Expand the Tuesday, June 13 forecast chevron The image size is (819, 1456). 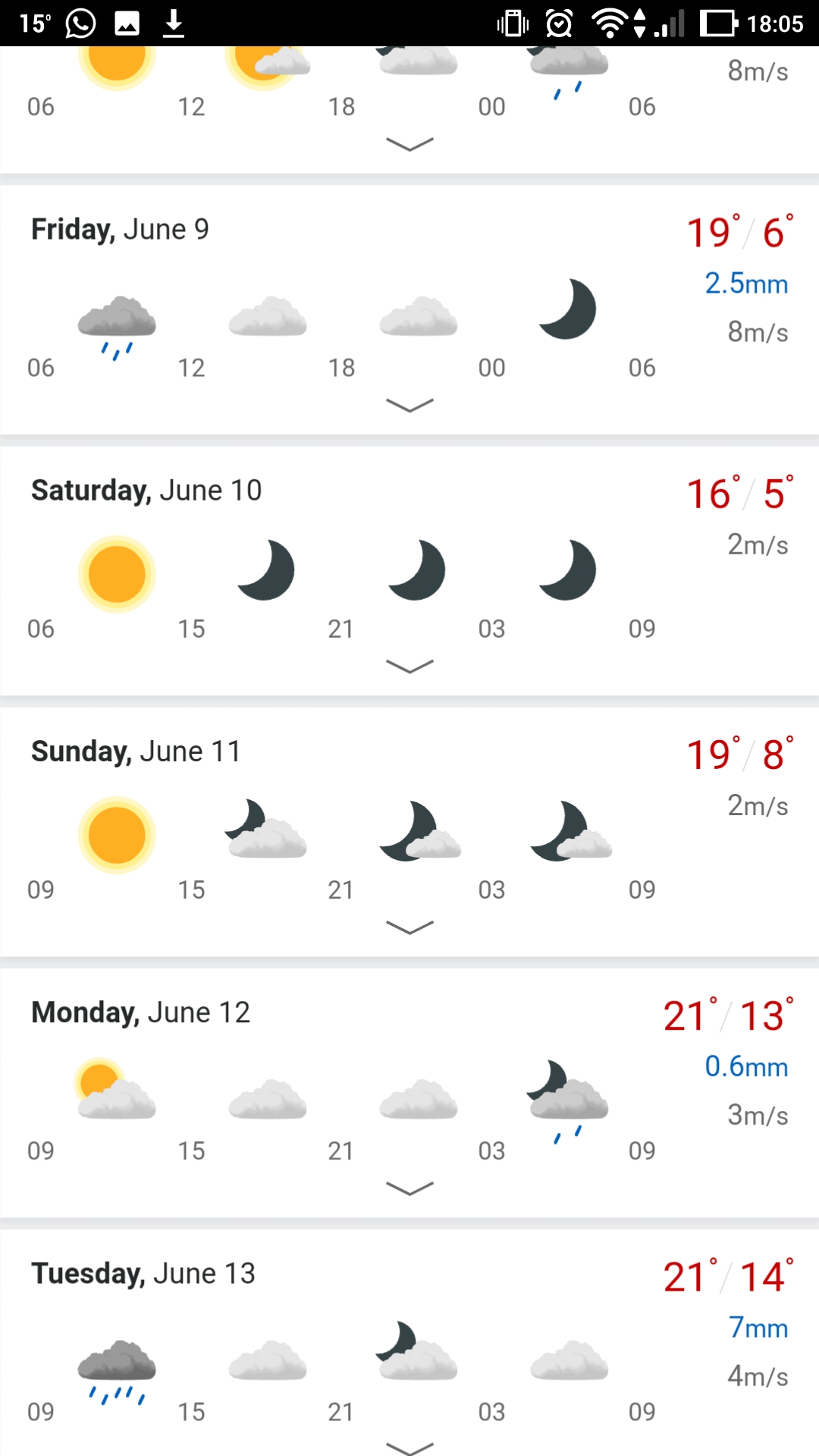[409, 1448]
